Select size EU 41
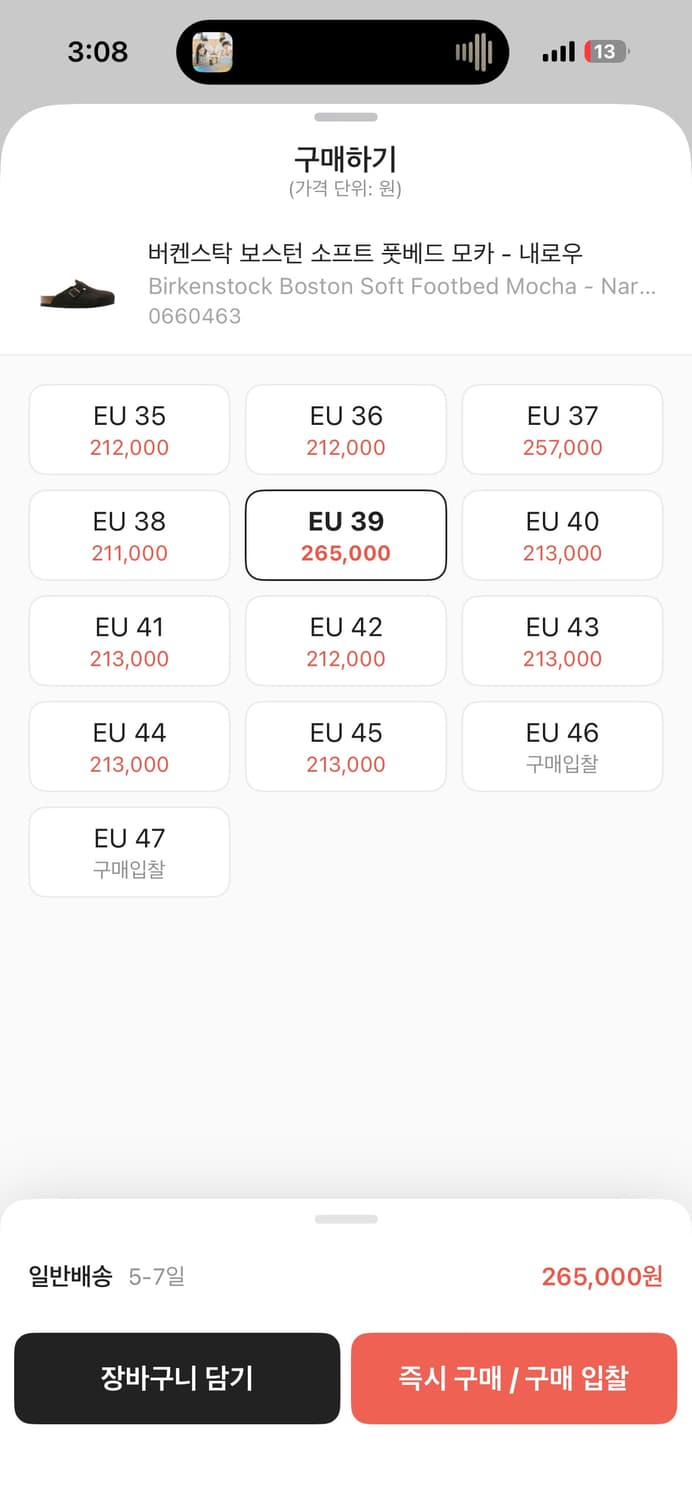This screenshot has width=692, height=1500. pyautogui.click(x=129, y=641)
